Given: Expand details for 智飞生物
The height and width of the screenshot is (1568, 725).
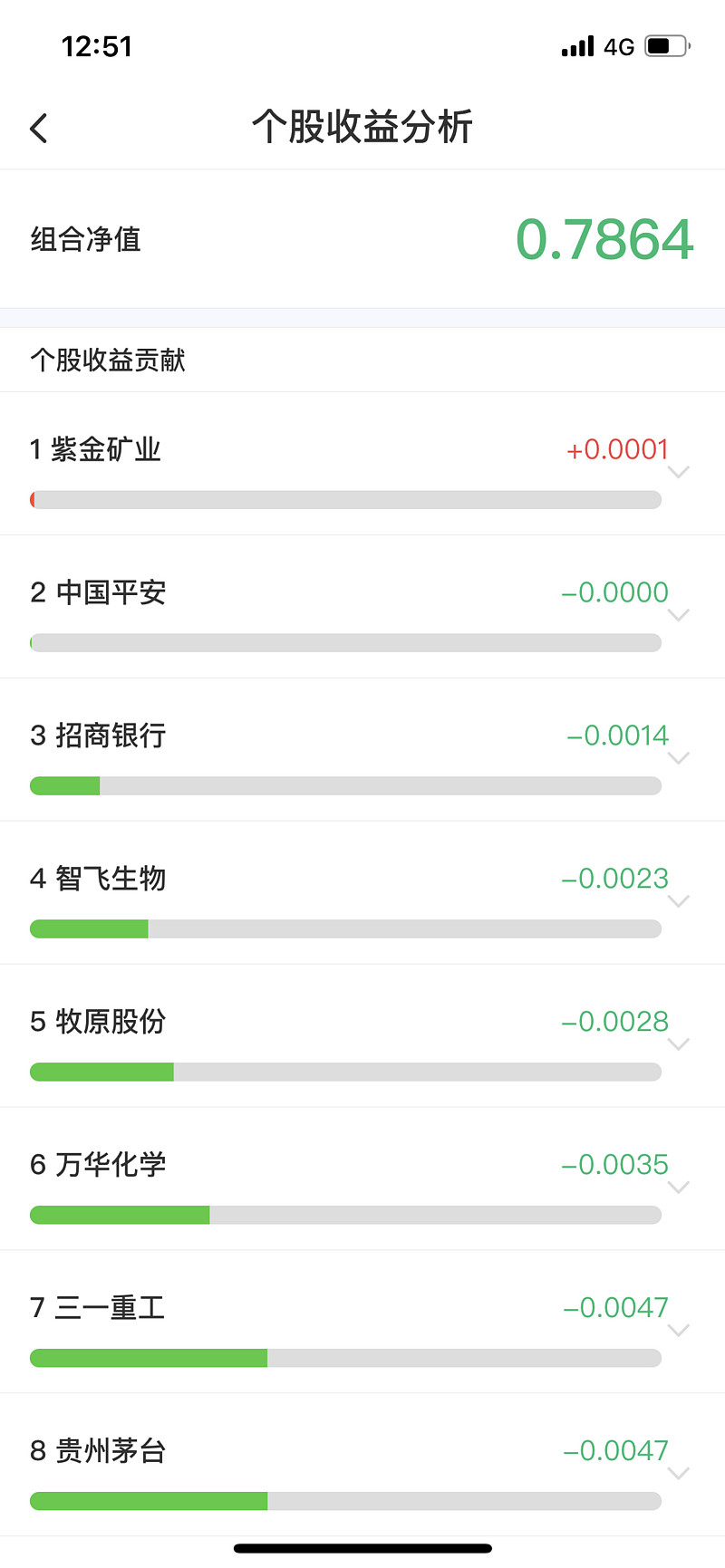Looking at the screenshot, I should [678, 902].
